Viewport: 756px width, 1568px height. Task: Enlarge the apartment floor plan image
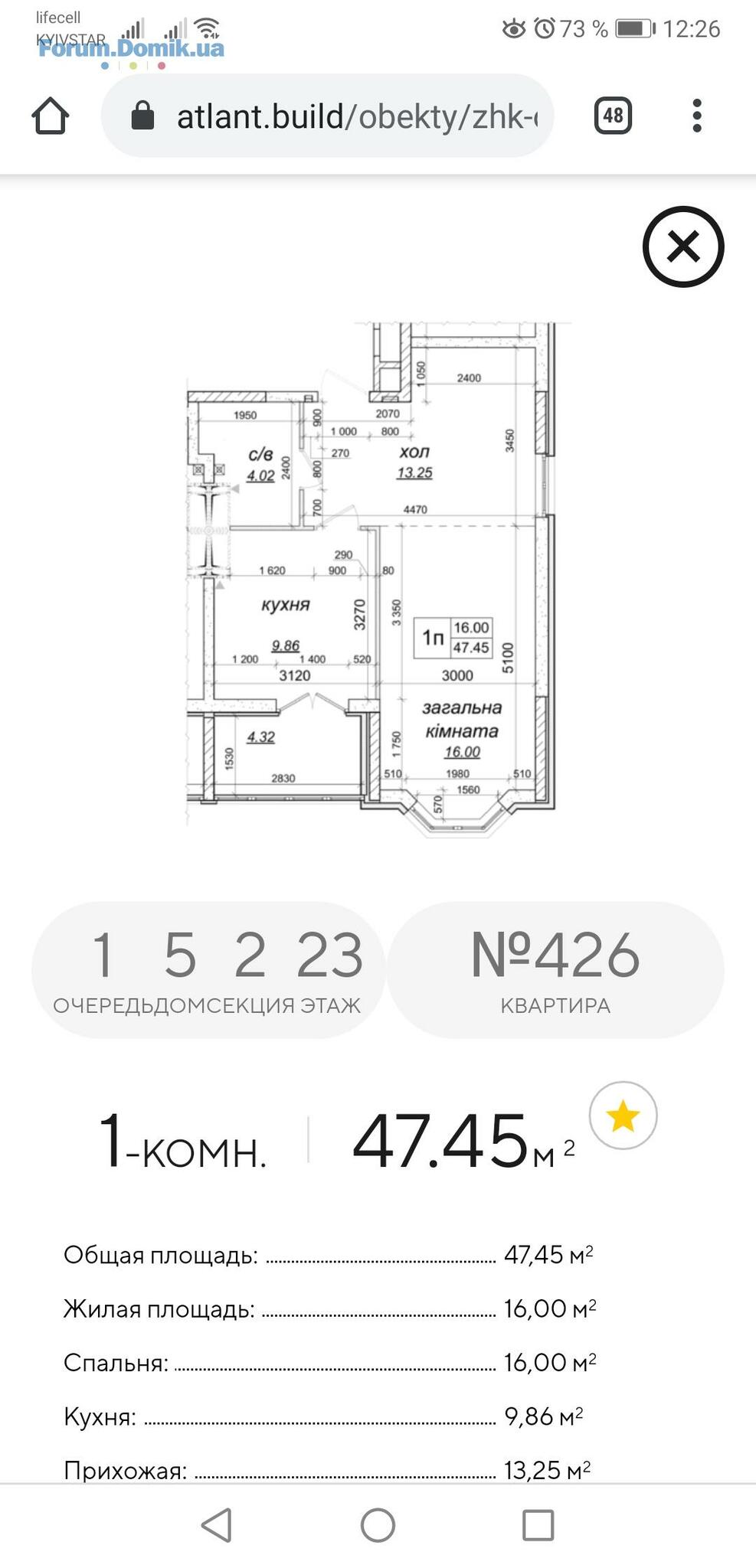point(371,580)
